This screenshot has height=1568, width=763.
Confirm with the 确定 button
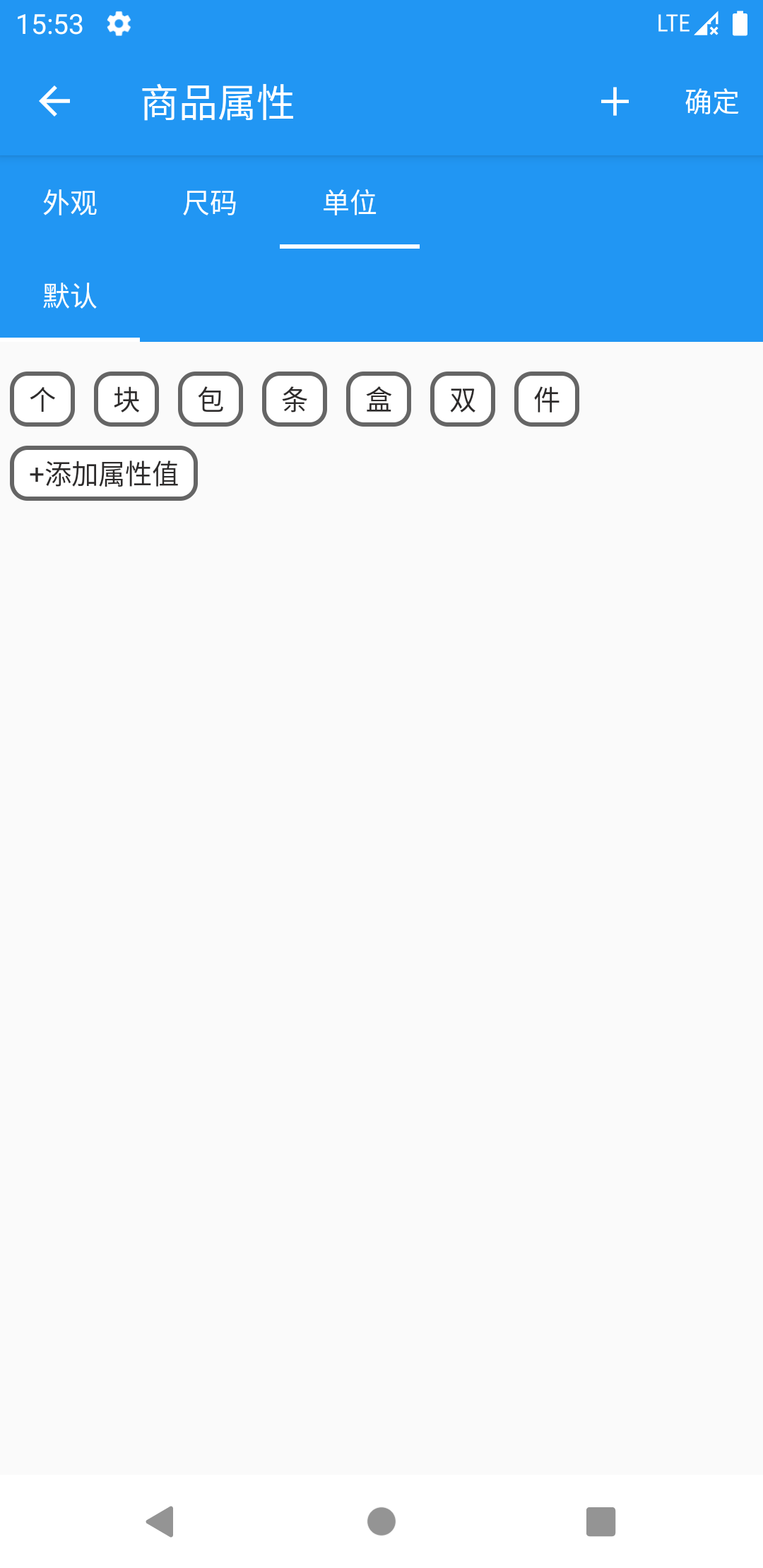[711, 102]
